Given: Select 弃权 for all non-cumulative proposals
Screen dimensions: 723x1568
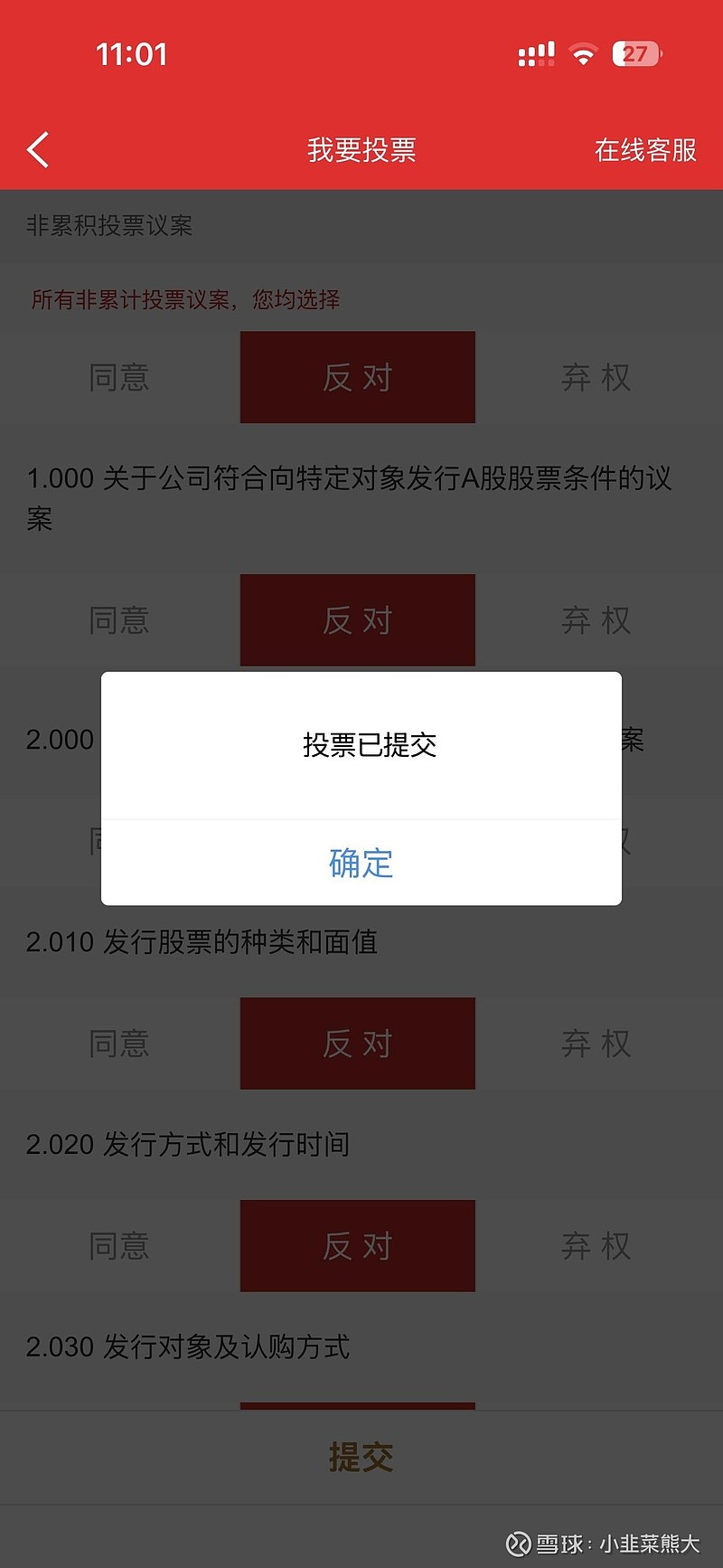Looking at the screenshot, I should click(596, 377).
